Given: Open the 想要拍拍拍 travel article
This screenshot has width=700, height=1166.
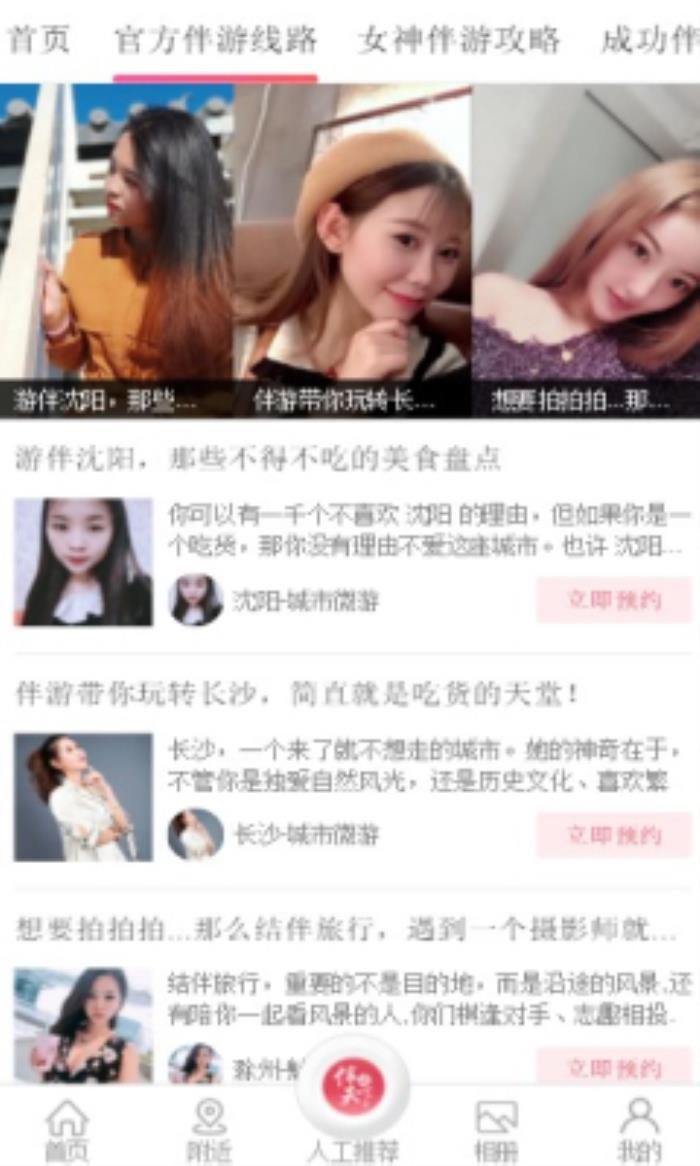Looking at the screenshot, I should click(346, 929).
